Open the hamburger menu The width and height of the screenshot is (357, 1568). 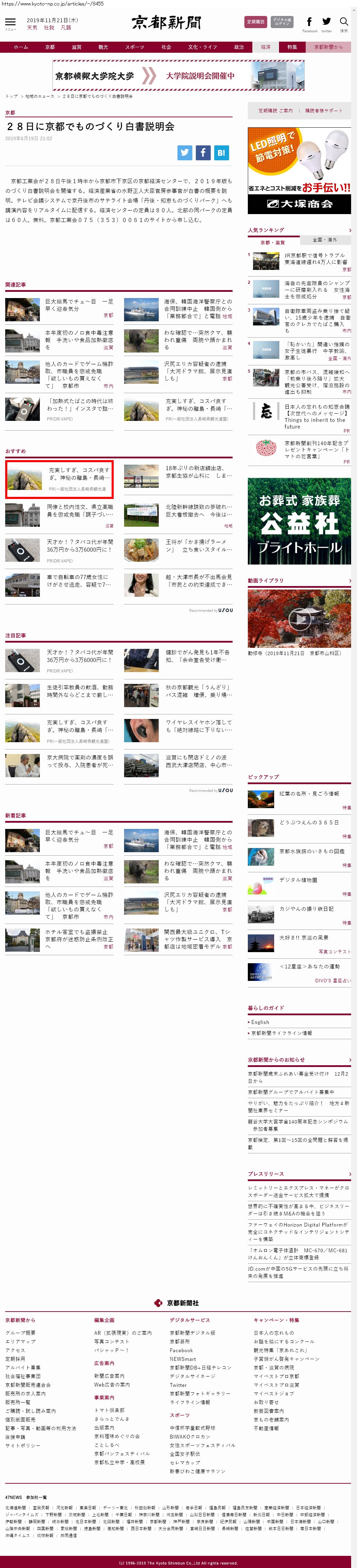(x=10, y=23)
